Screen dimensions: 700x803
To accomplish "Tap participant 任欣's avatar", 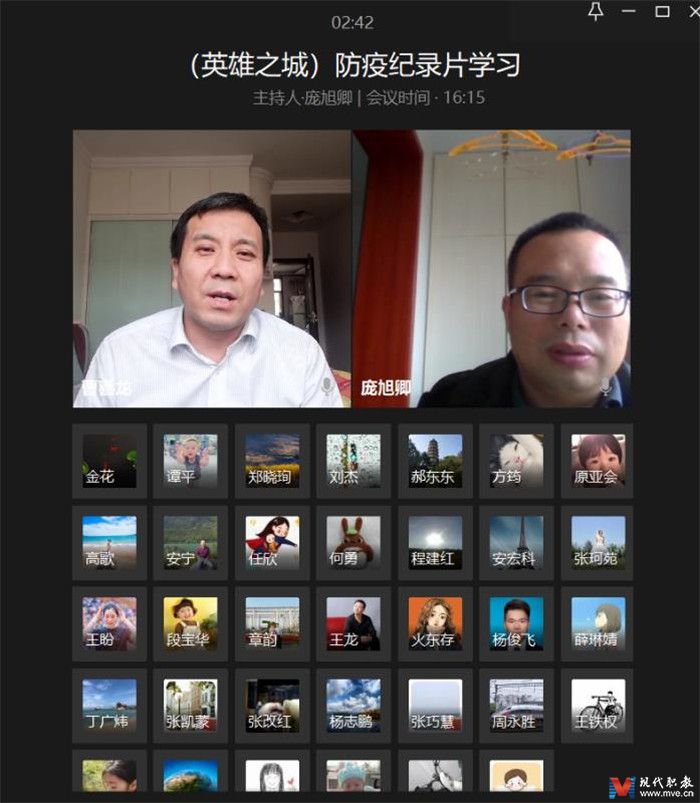I will (272, 542).
